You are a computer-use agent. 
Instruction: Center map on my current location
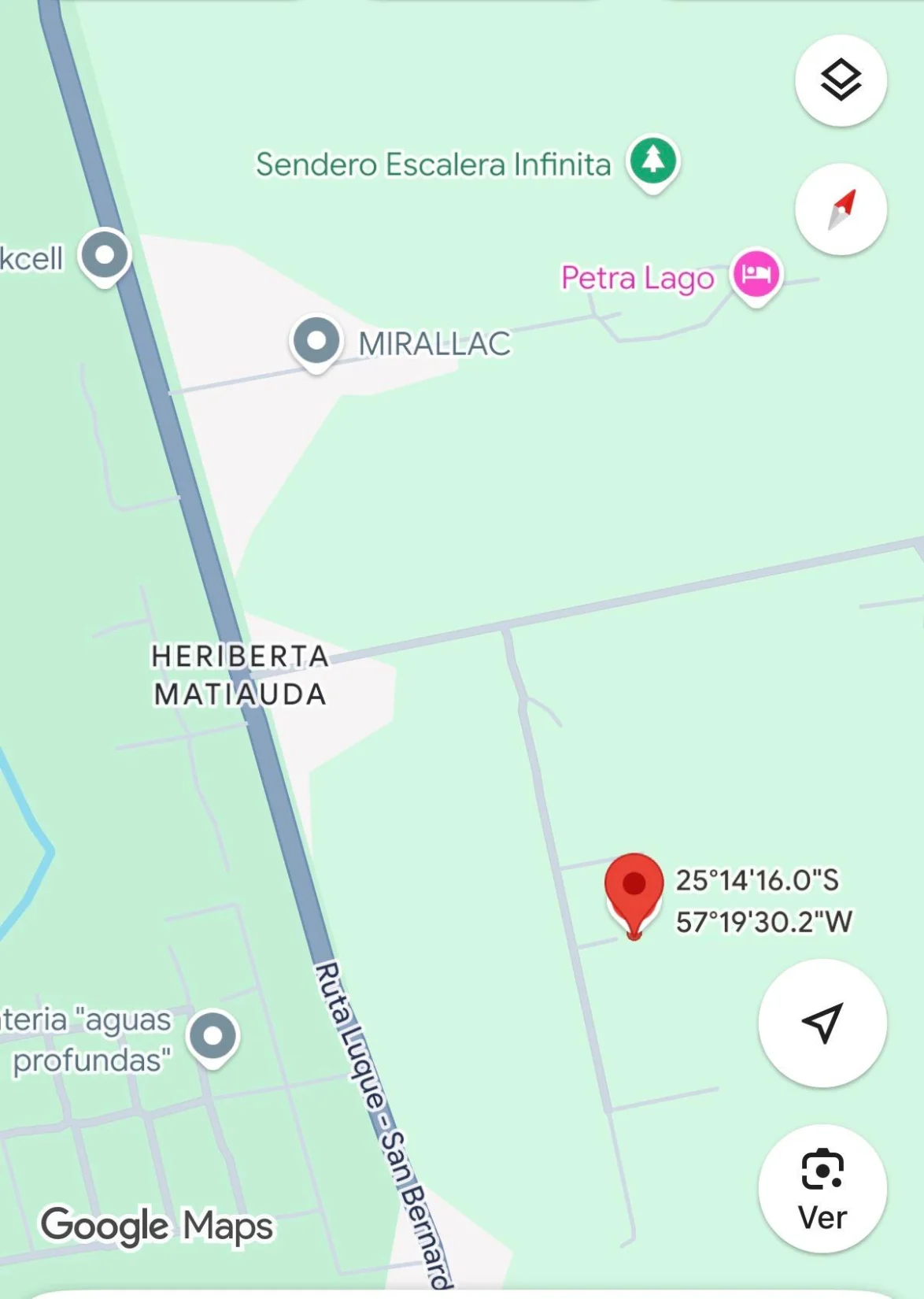click(x=822, y=1023)
